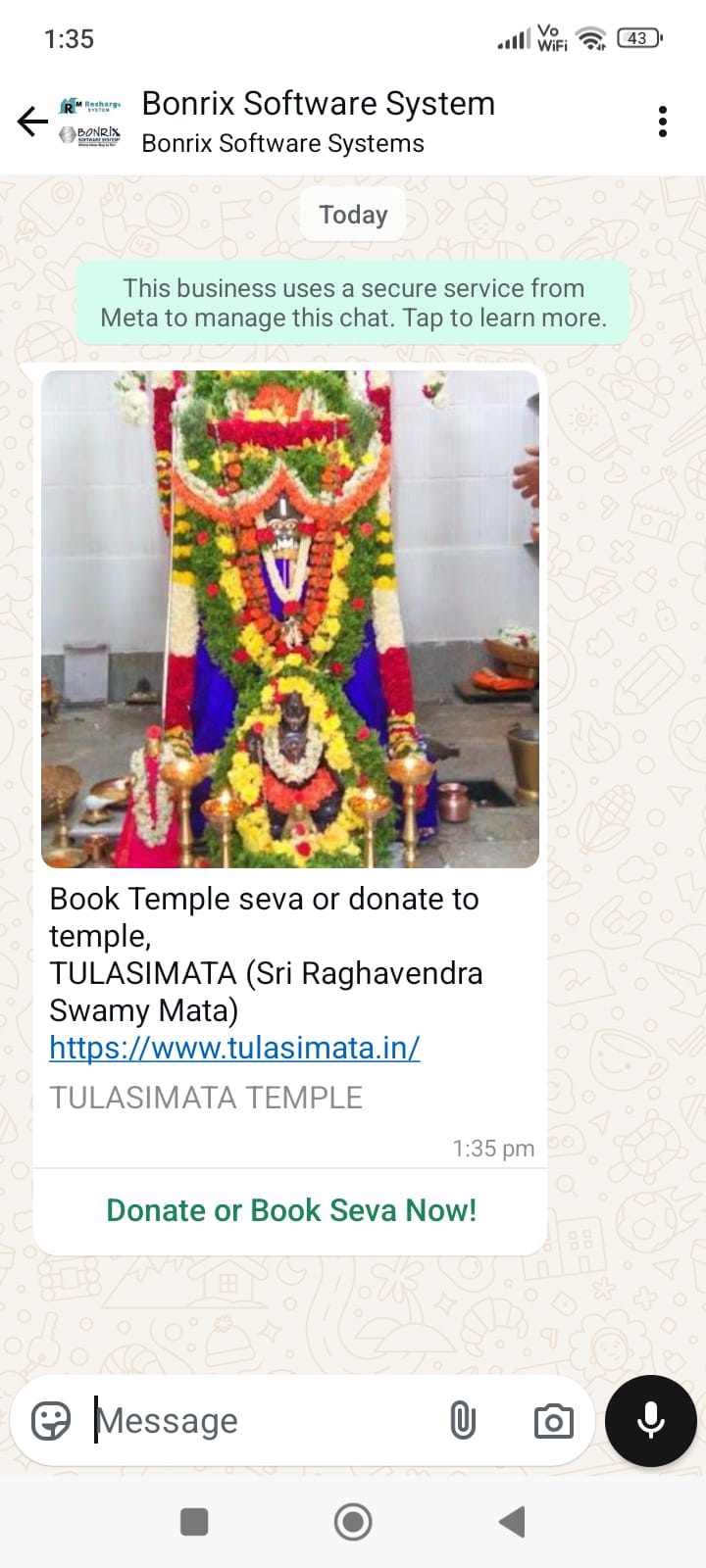Open the emoji and sticker picker
This screenshot has width=706, height=1568.
(51, 1420)
